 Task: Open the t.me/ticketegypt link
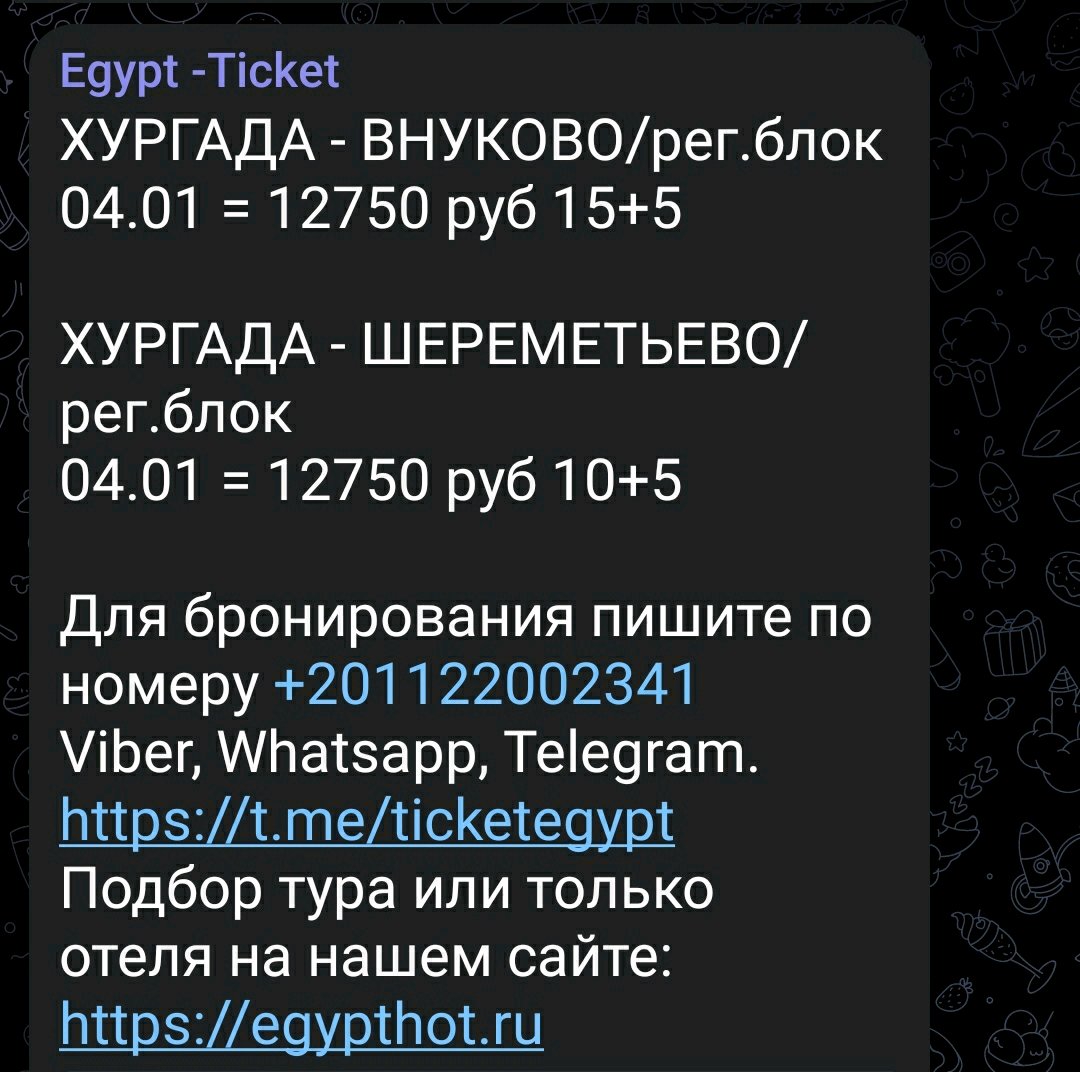(367, 824)
